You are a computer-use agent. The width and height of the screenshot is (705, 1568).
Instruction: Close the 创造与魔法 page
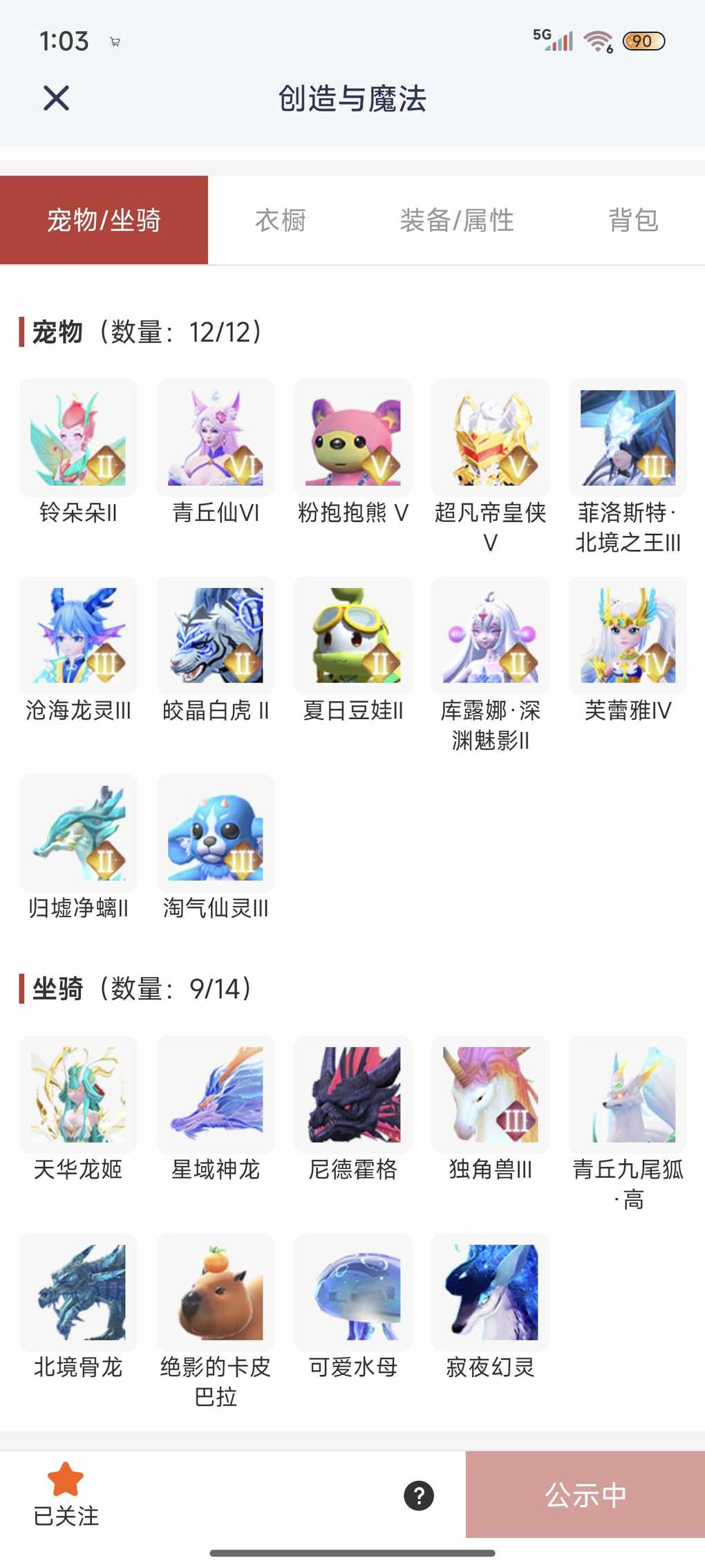[x=56, y=98]
